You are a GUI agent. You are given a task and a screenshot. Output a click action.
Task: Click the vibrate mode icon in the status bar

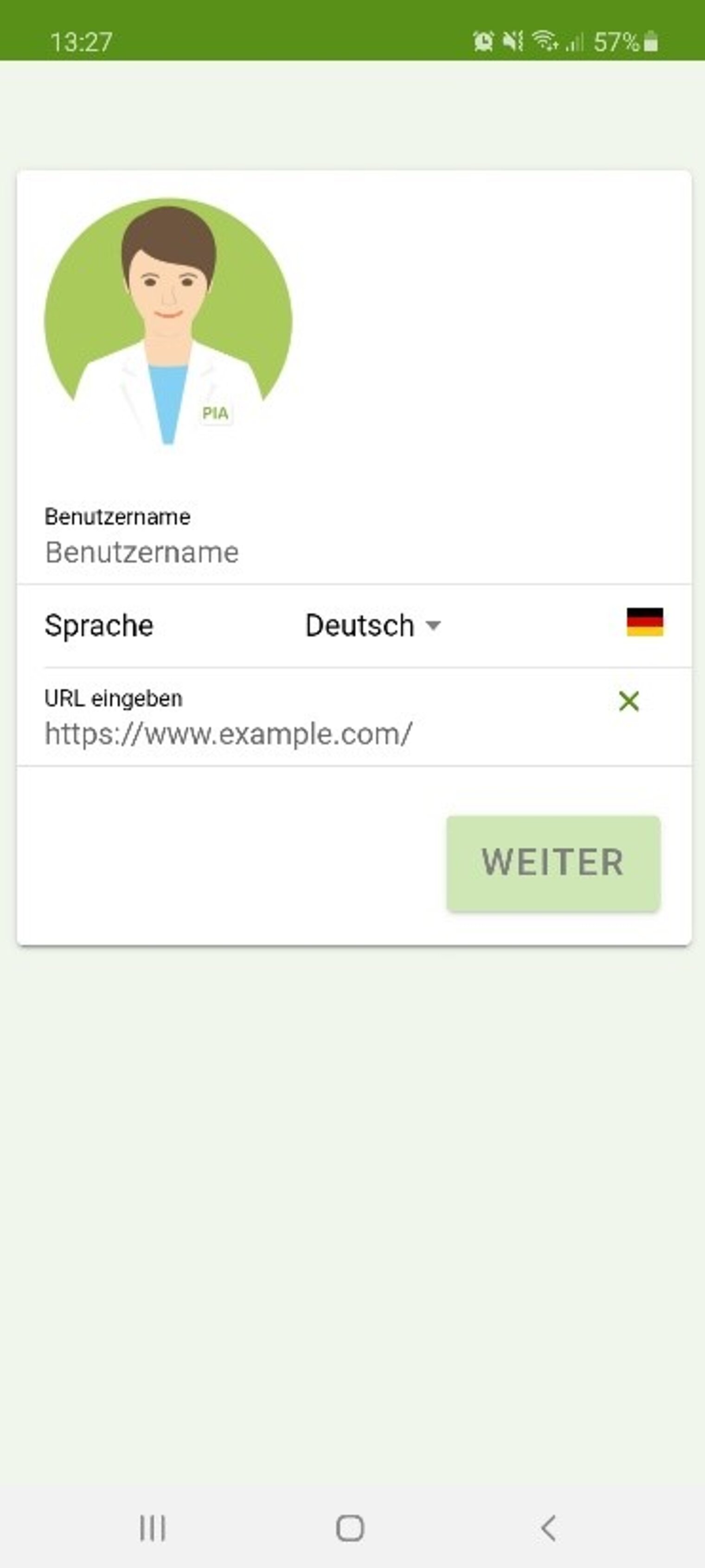(513, 40)
